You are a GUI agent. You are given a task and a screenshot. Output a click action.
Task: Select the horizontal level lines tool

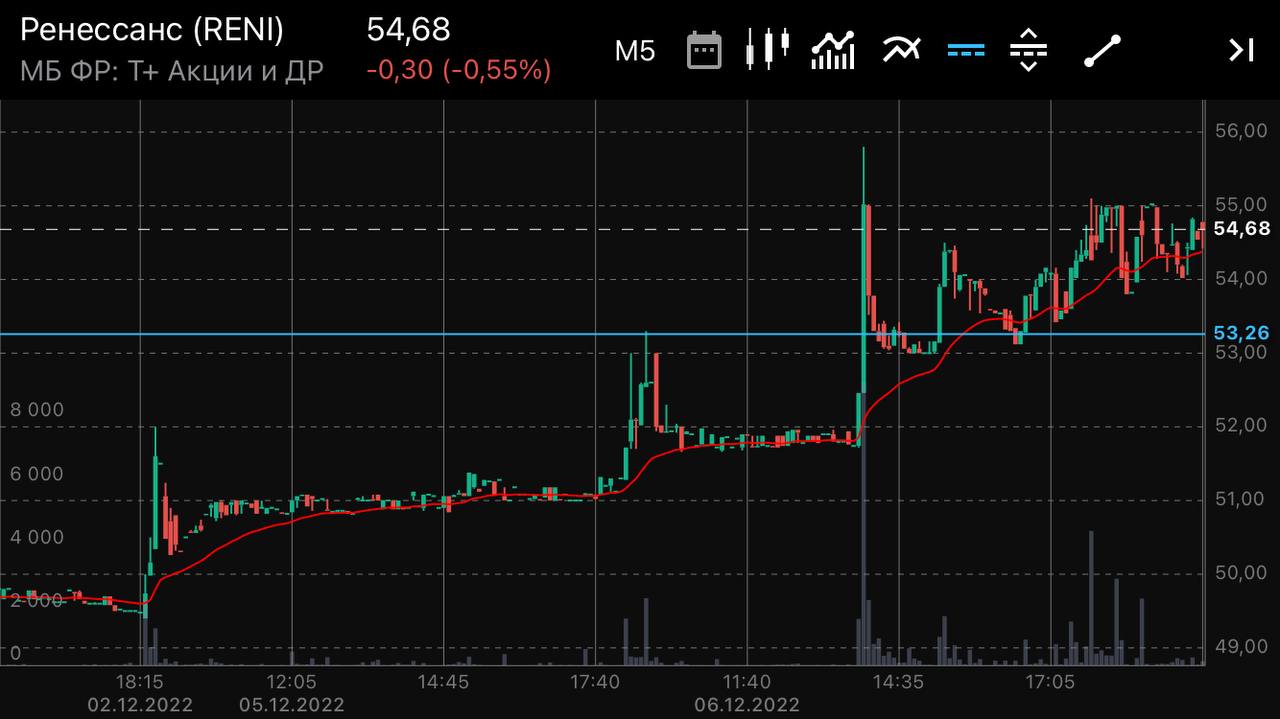(966, 50)
